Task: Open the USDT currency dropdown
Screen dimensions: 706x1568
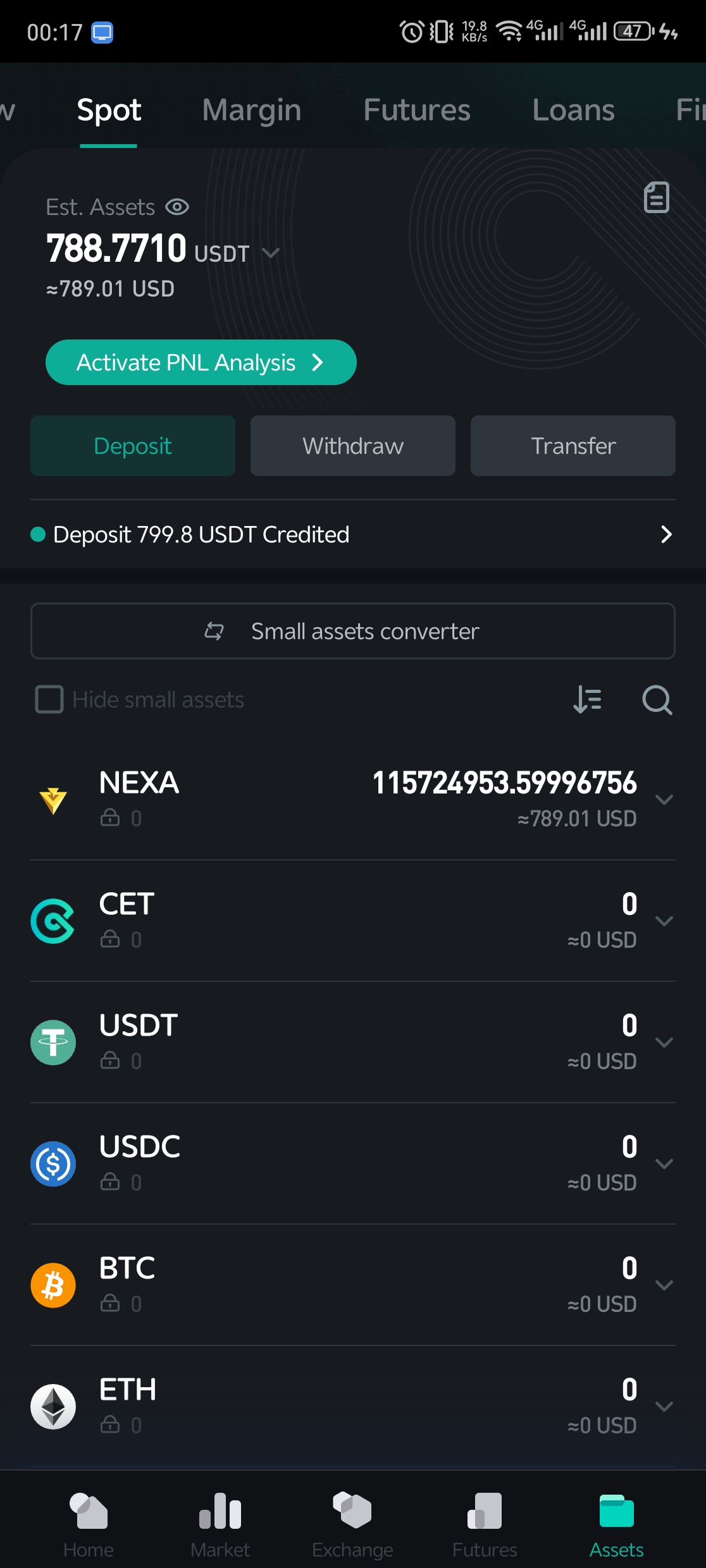Action: click(x=271, y=253)
